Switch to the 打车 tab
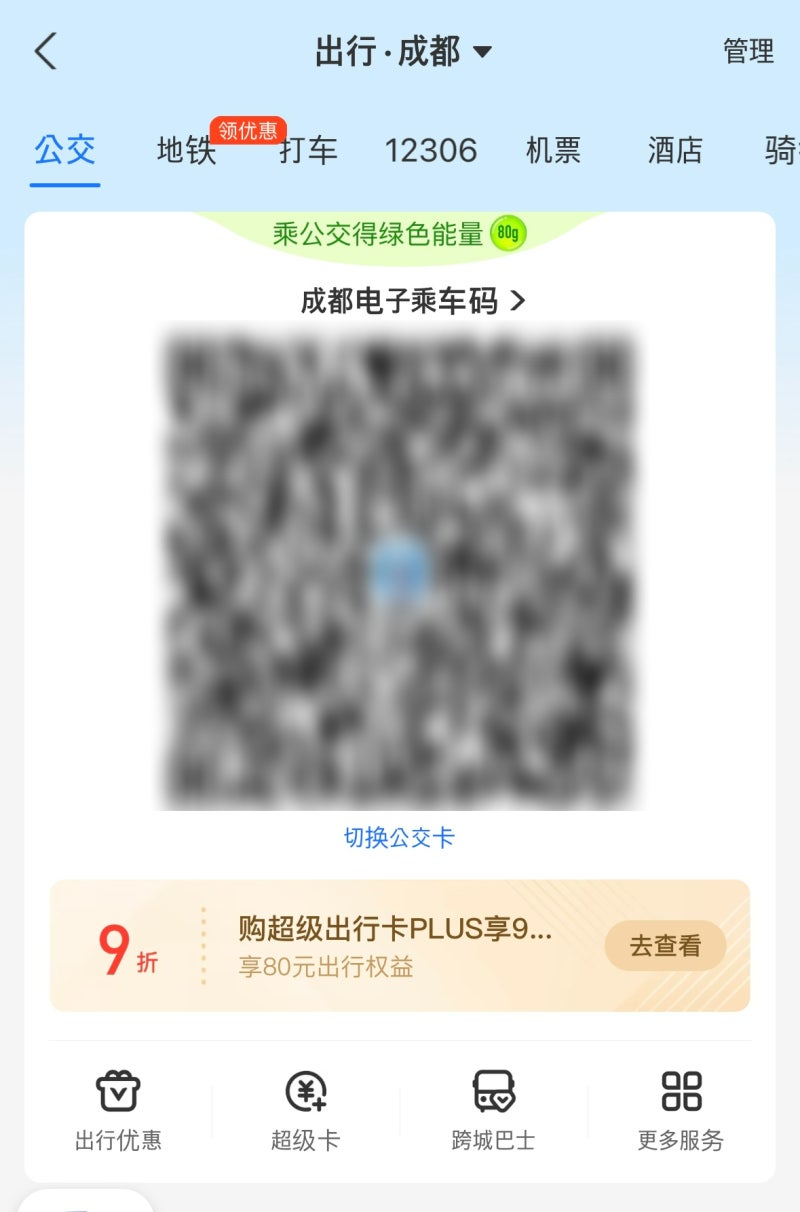 point(308,151)
